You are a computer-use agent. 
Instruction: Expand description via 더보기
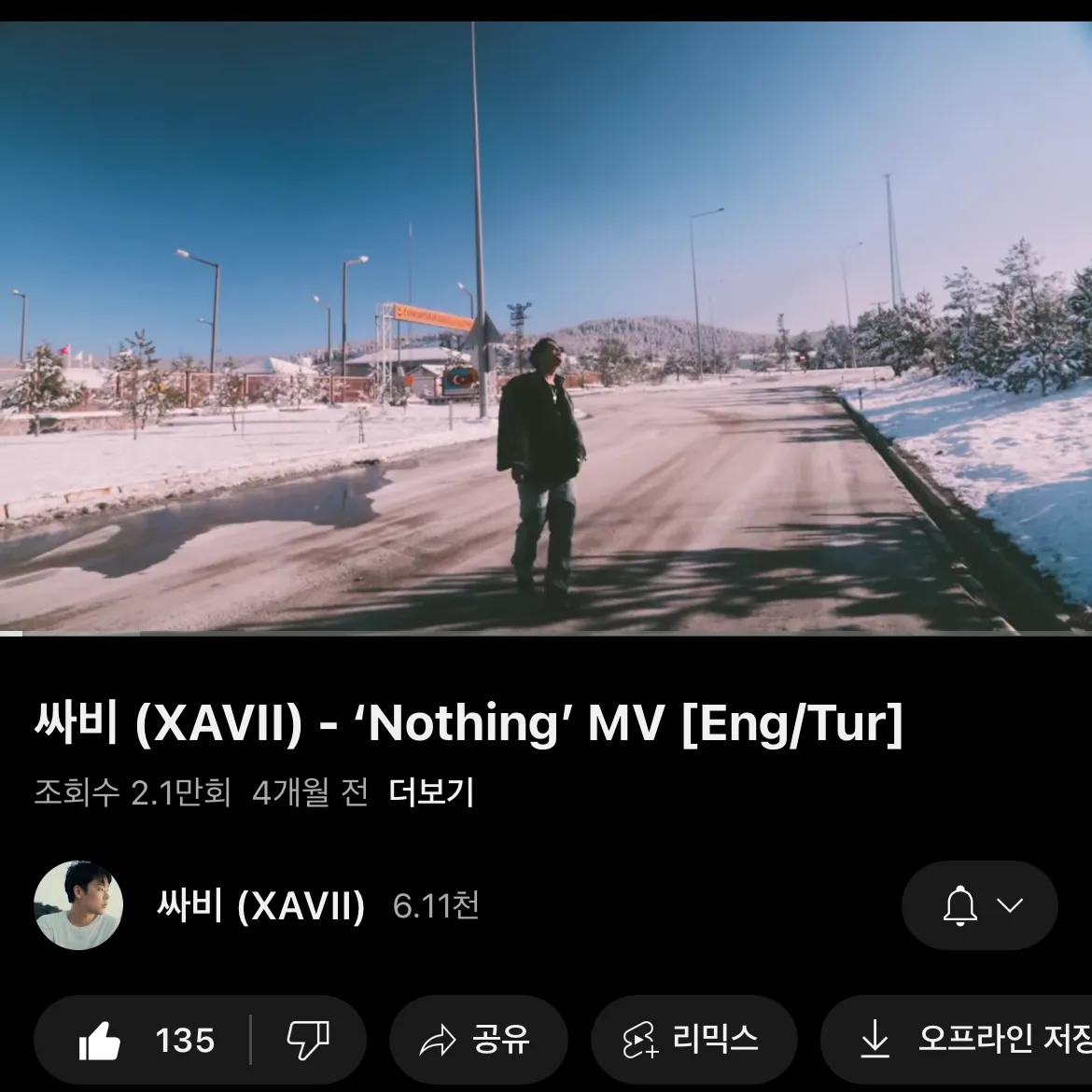431,792
